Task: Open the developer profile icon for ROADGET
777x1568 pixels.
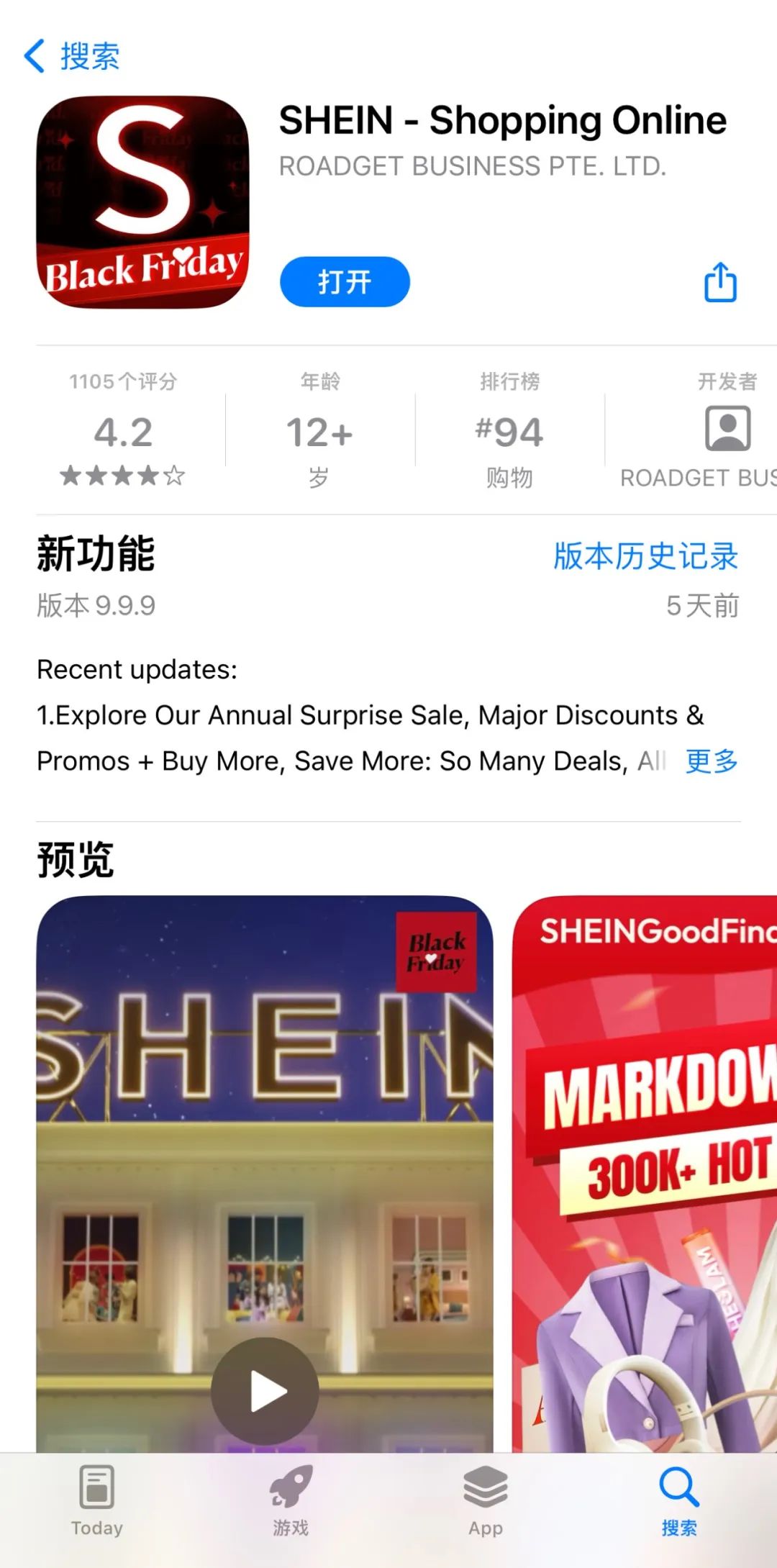Action: point(727,429)
